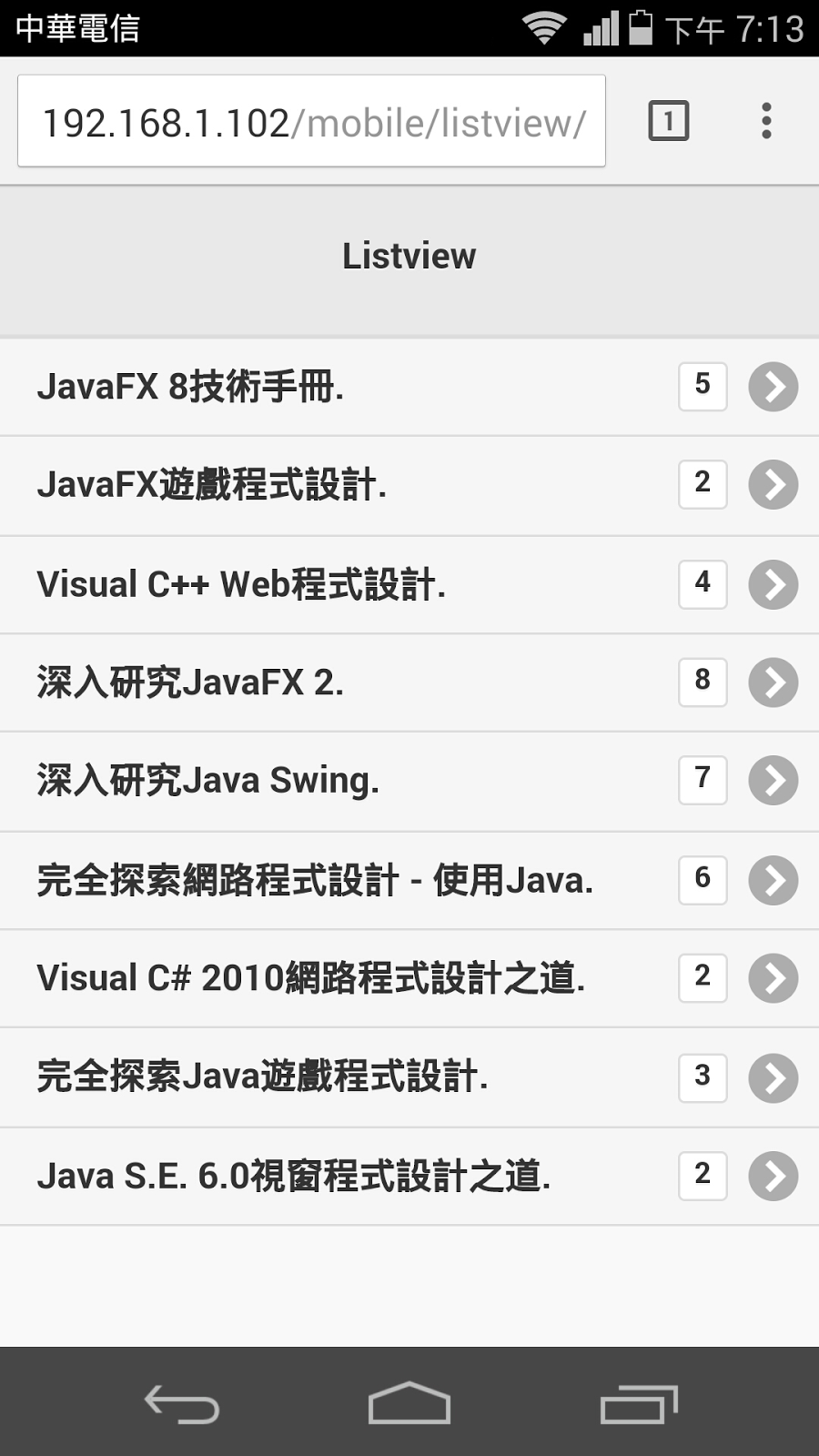
Task: Open 深入研究Java Swing row
Action: [409, 782]
